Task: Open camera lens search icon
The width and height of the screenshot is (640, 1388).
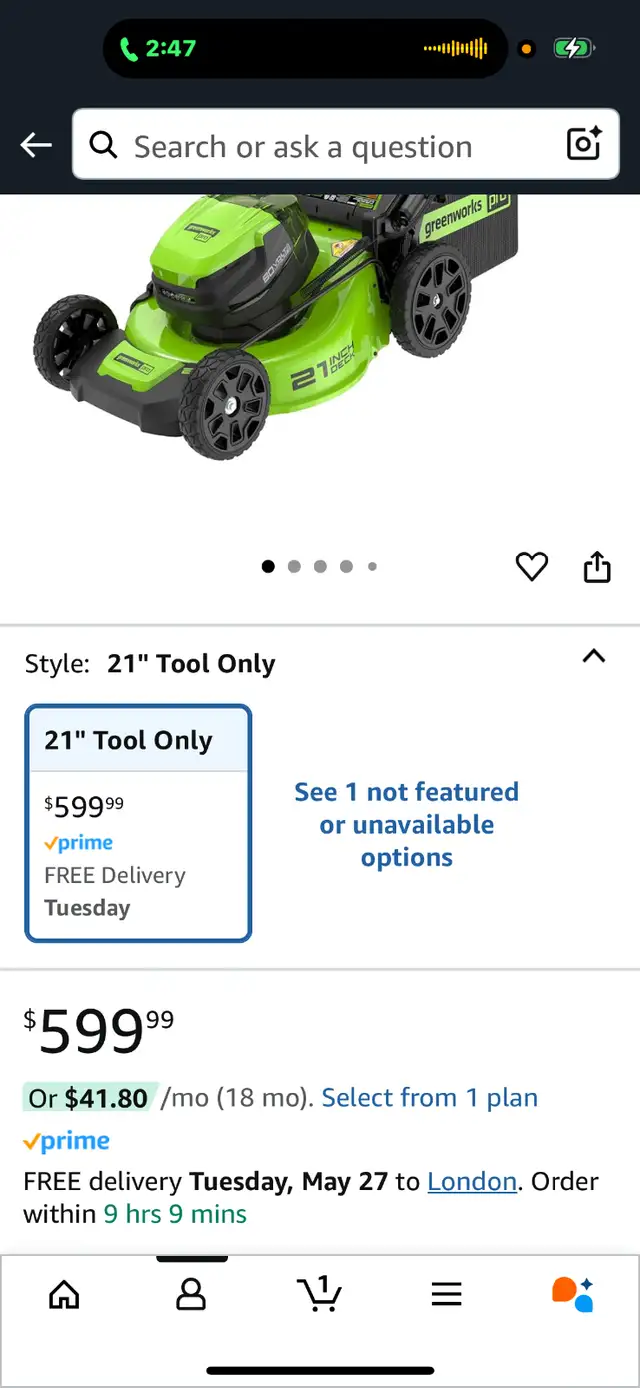Action: 584,145
